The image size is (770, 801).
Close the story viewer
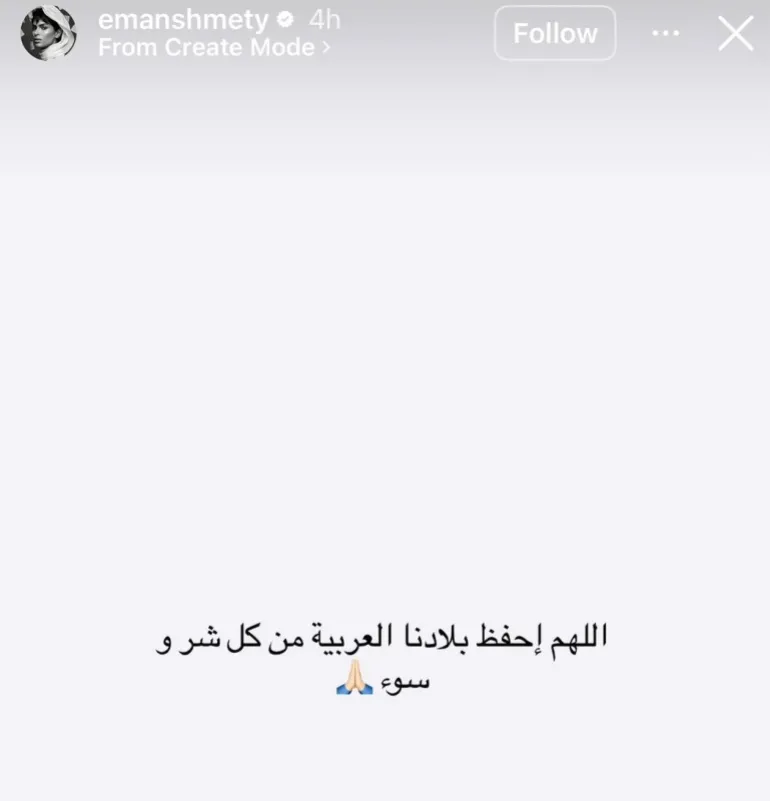736,34
